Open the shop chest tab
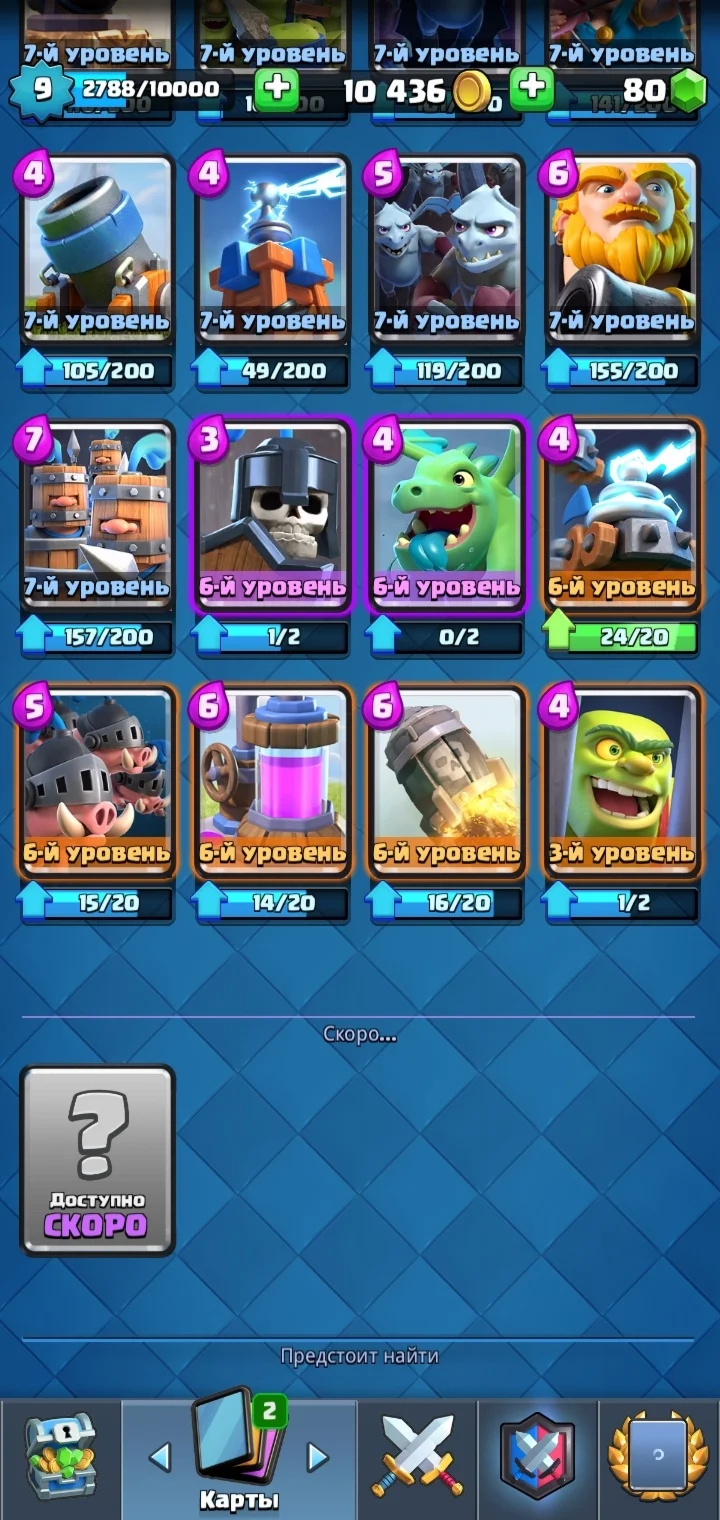 click(x=60, y=1457)
